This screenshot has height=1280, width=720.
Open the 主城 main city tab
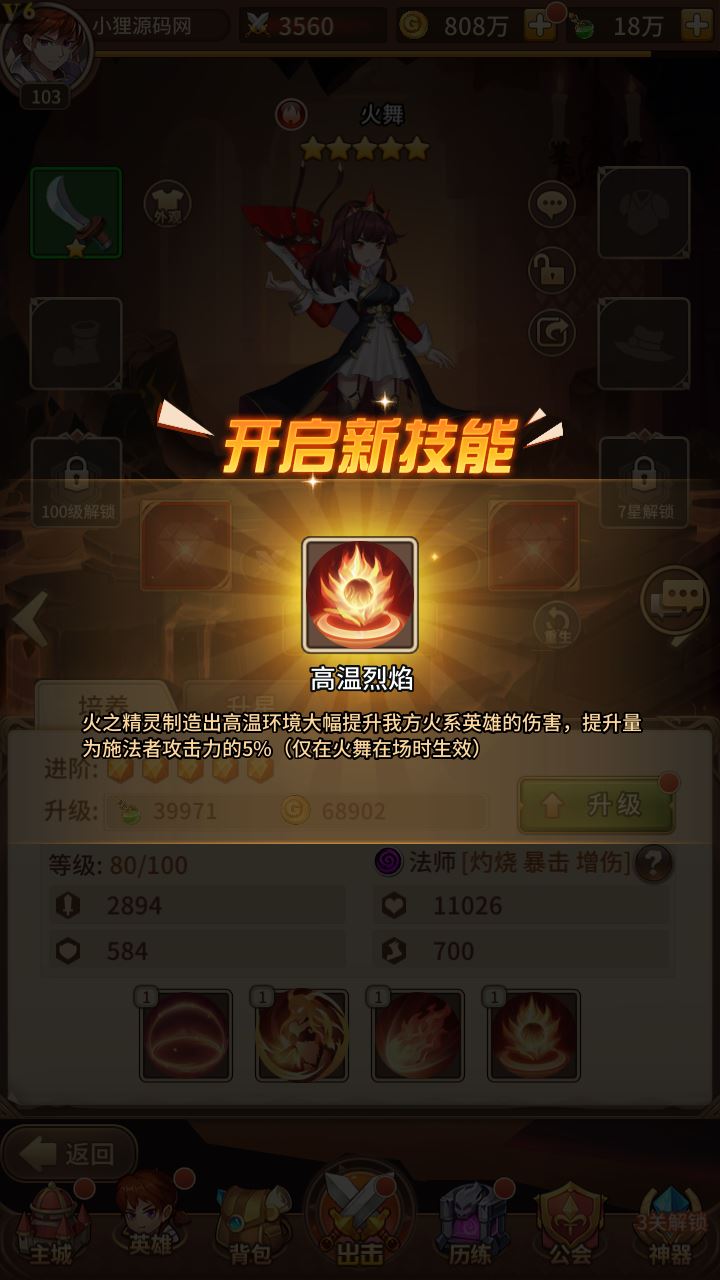tap(50, 1225)
